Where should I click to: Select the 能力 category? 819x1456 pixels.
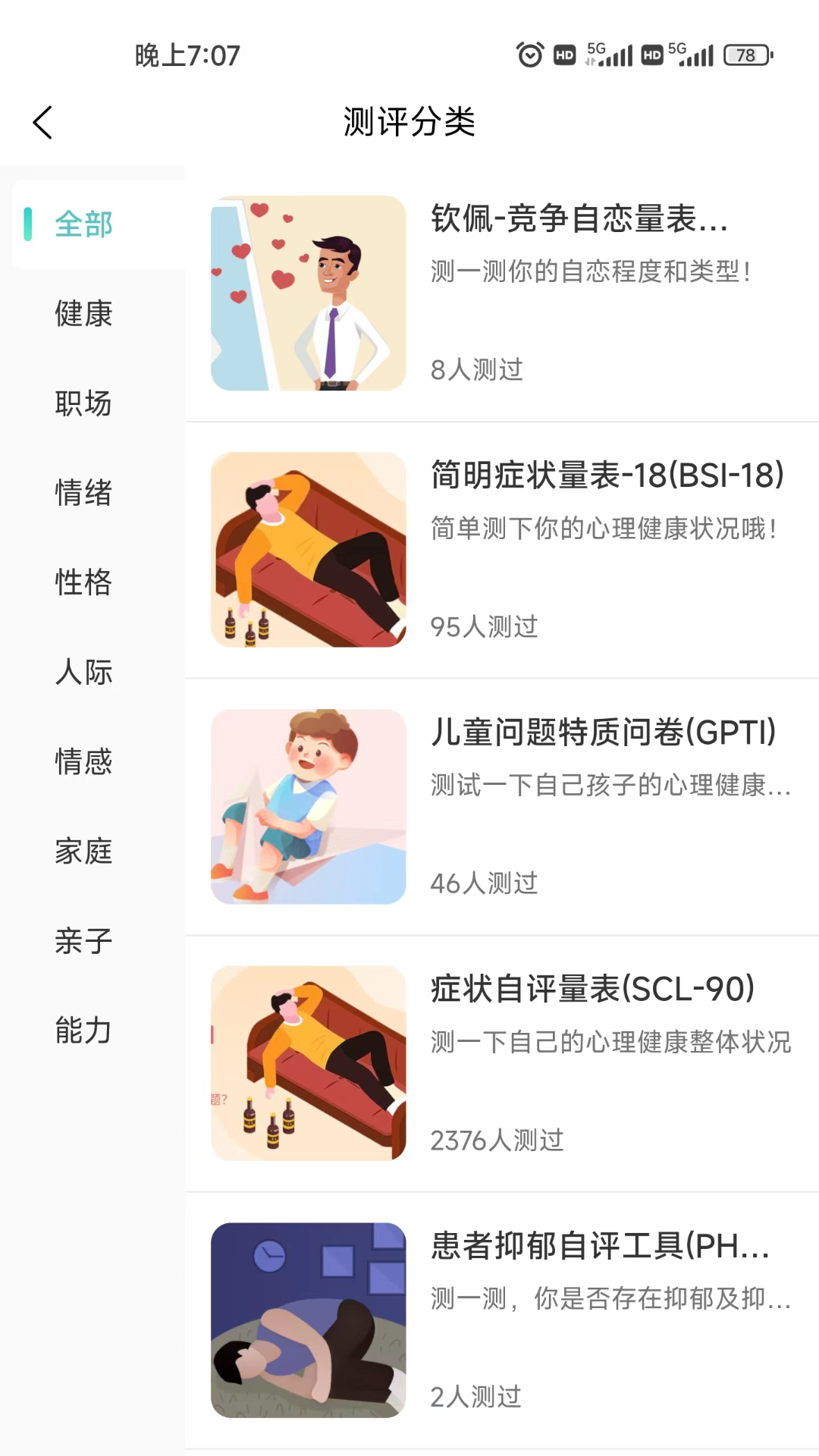[x=83, y=1031]
